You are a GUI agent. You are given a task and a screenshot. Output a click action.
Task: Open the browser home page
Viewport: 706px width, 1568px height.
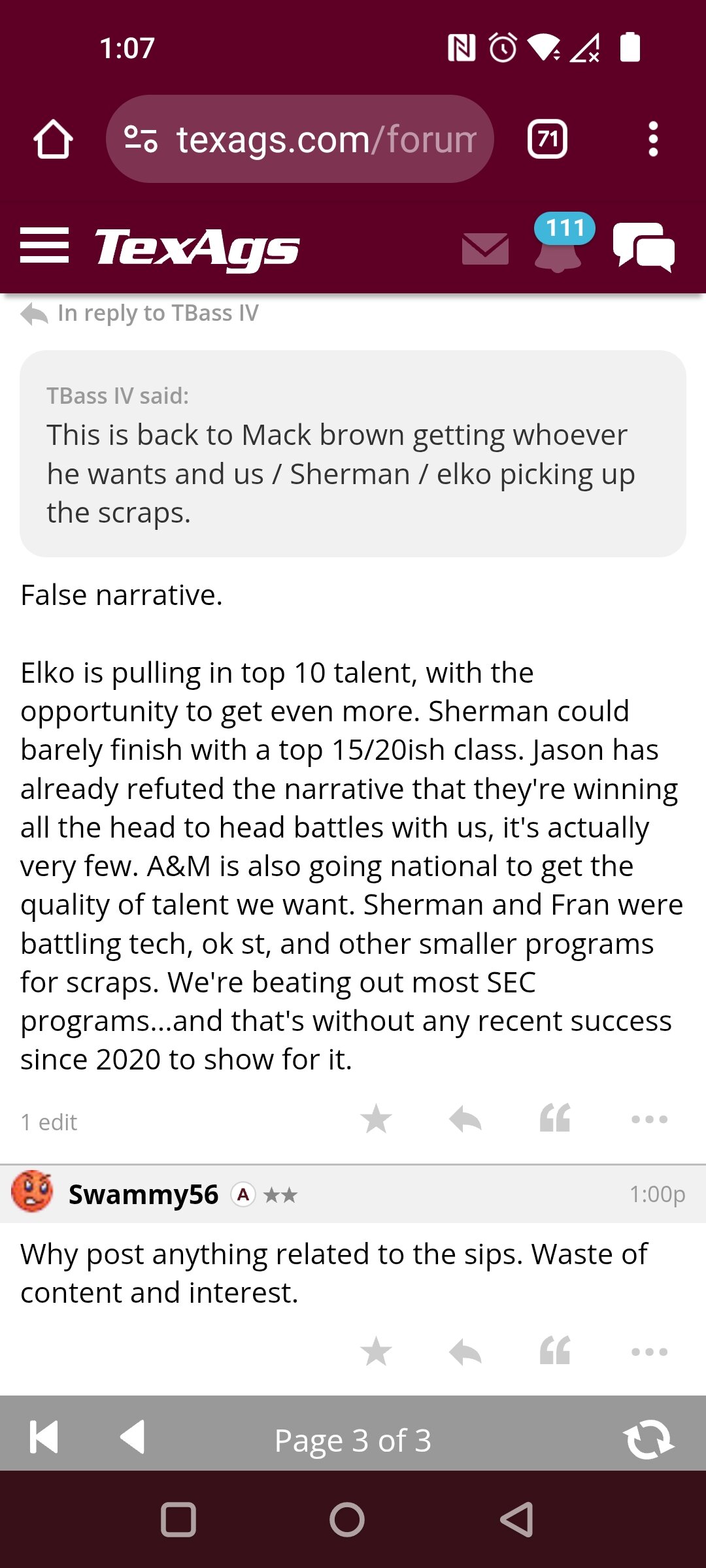tap(53, 139)
